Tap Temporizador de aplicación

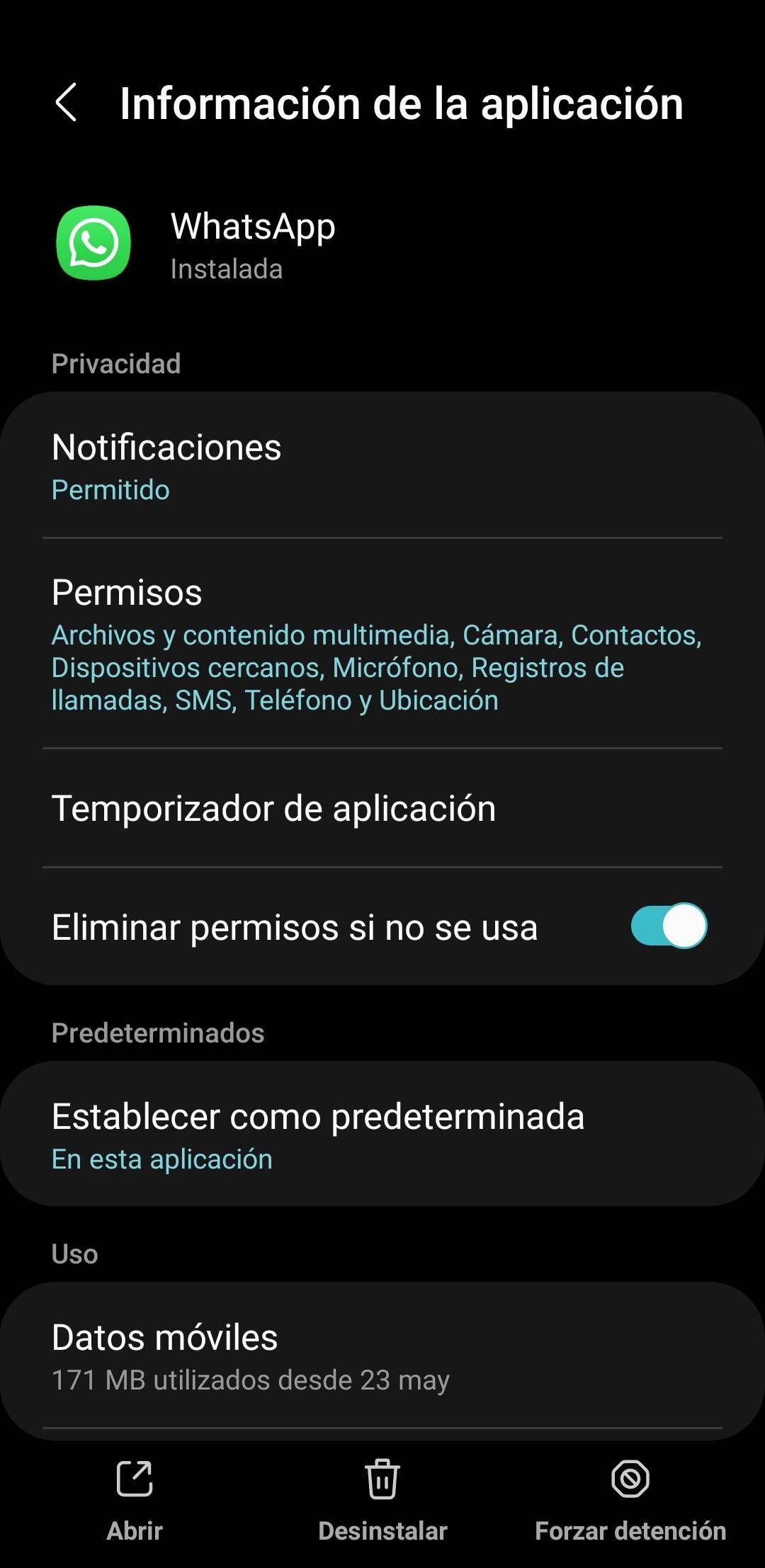tap(275, 808)
